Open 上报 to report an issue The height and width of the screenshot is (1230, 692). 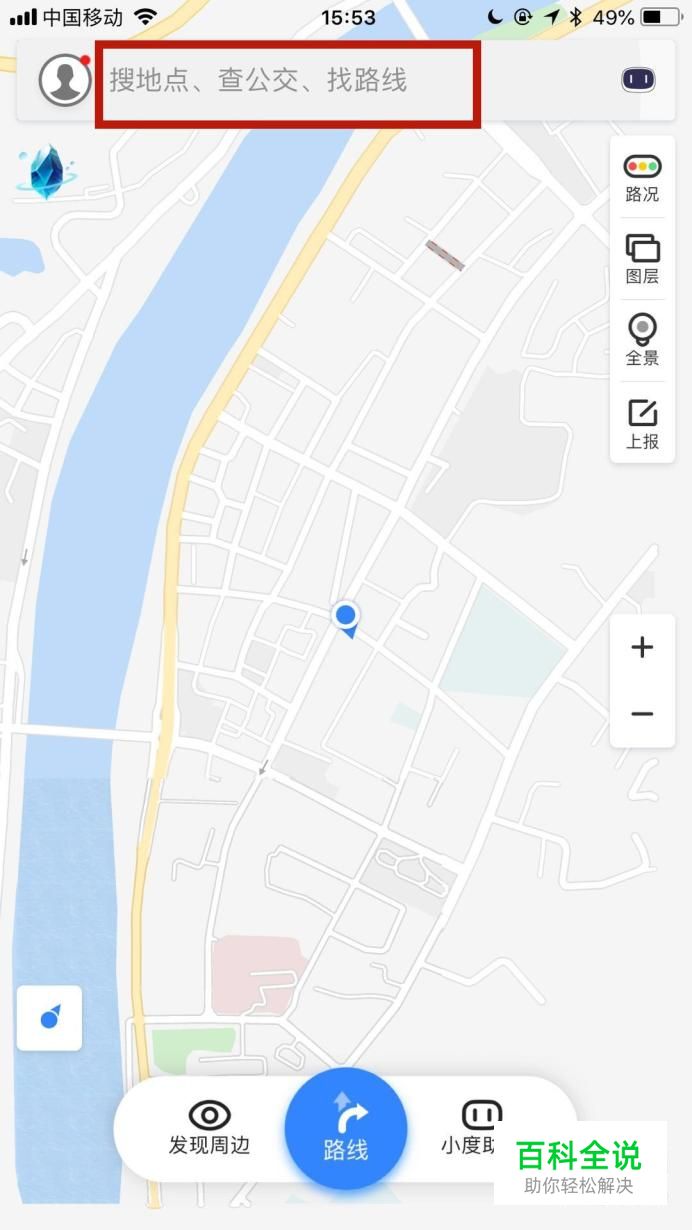pos(642,423)
